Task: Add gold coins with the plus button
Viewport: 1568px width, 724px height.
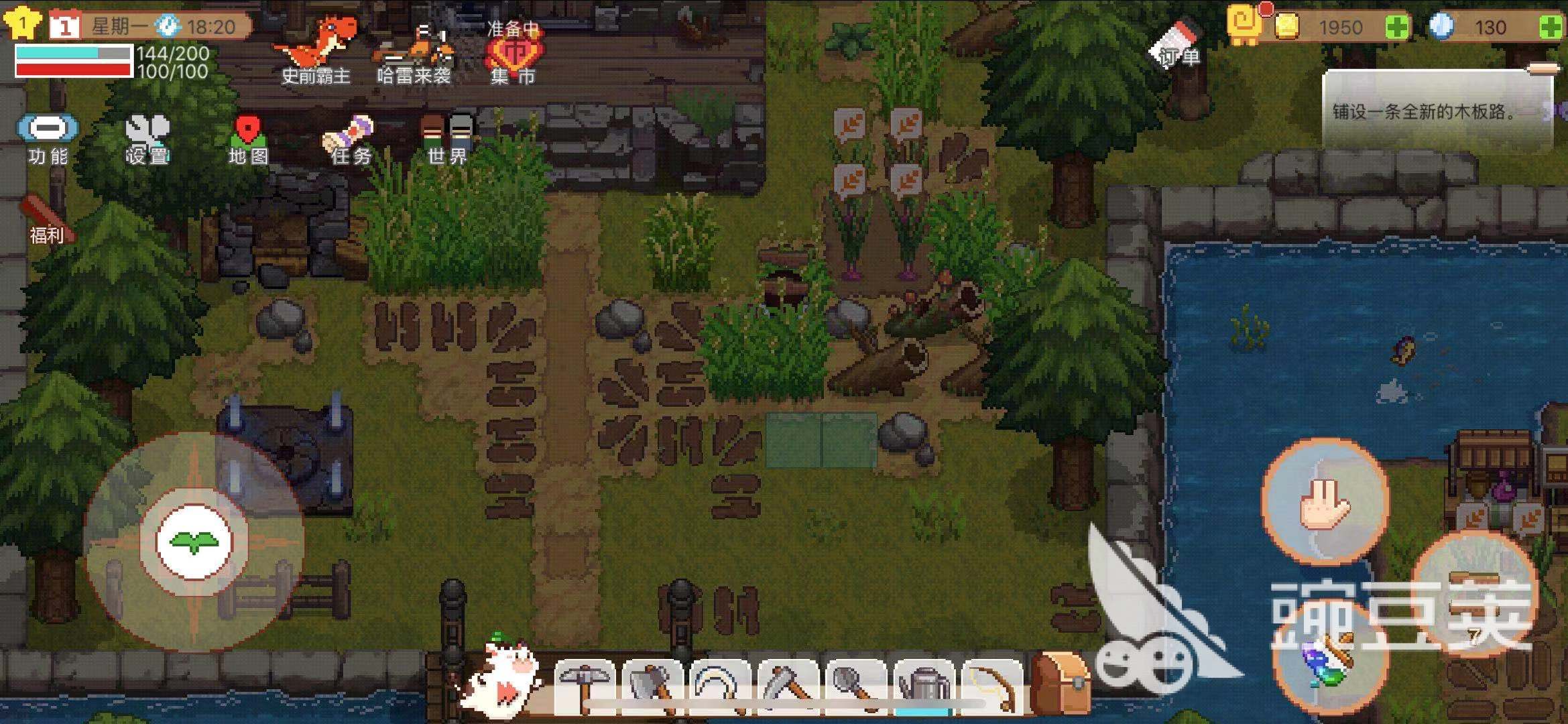Action: point(1397,27)
